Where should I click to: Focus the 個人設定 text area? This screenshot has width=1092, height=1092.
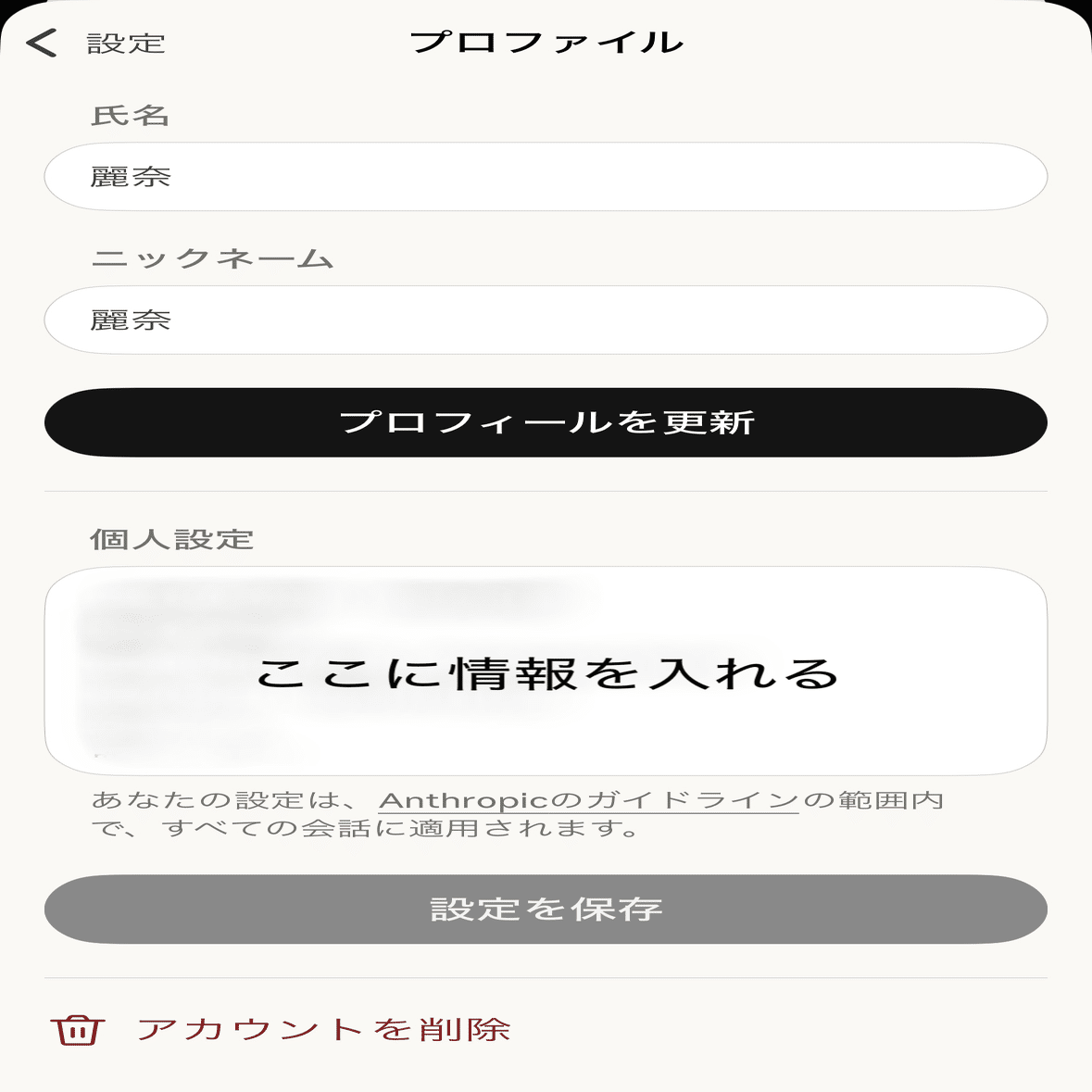coord(546,671)
